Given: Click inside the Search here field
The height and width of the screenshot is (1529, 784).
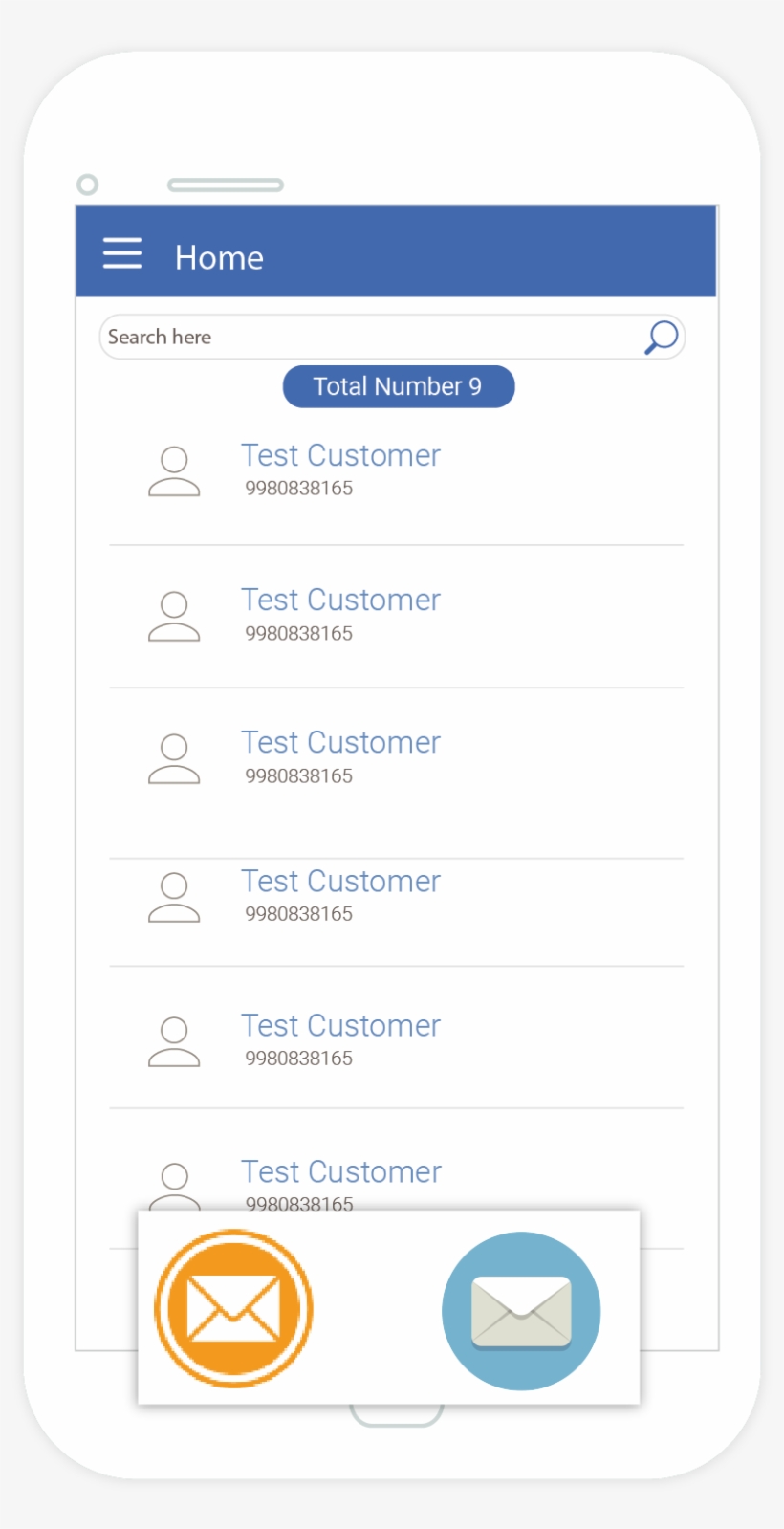Looking at the screenshot, I should 287,337.
